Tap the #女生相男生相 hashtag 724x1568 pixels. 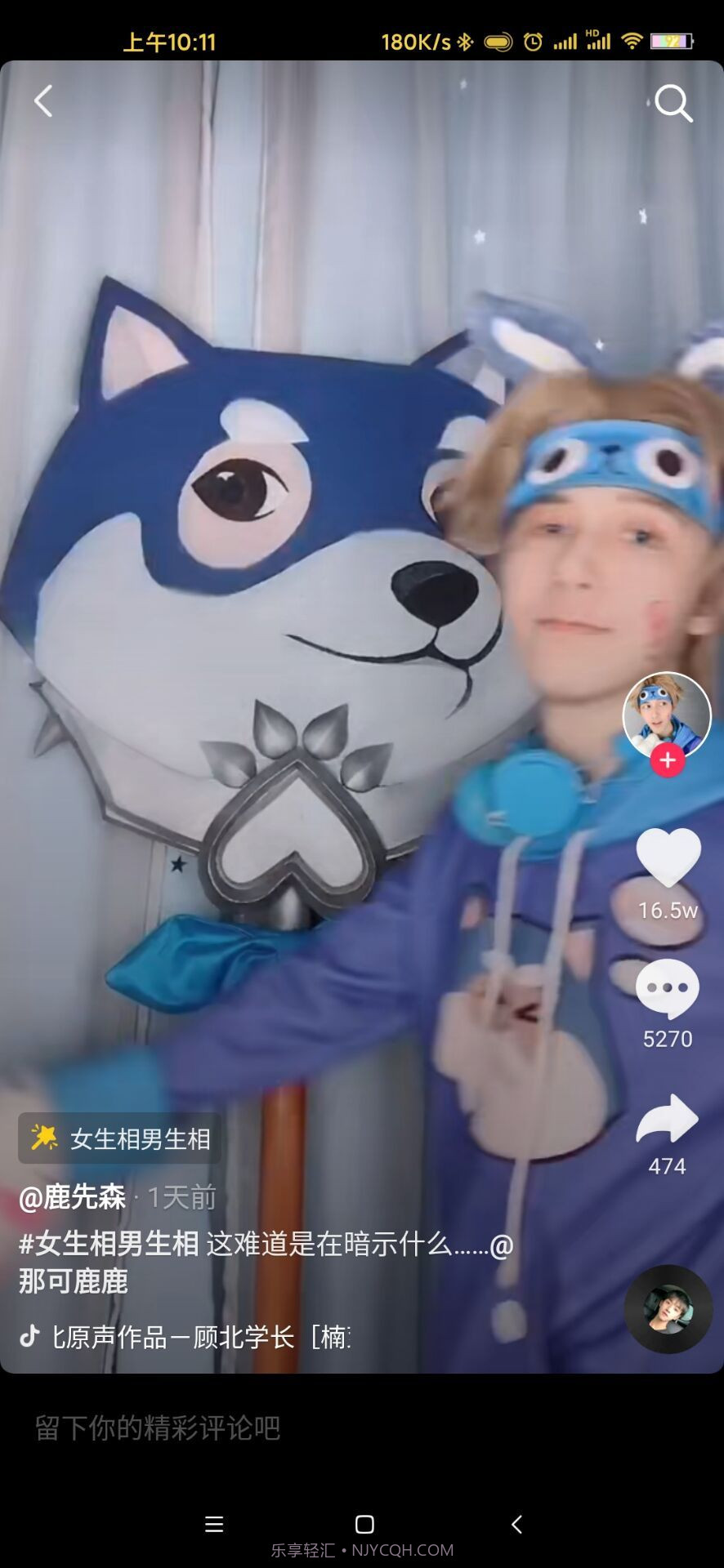click(x=109, y=1243)
